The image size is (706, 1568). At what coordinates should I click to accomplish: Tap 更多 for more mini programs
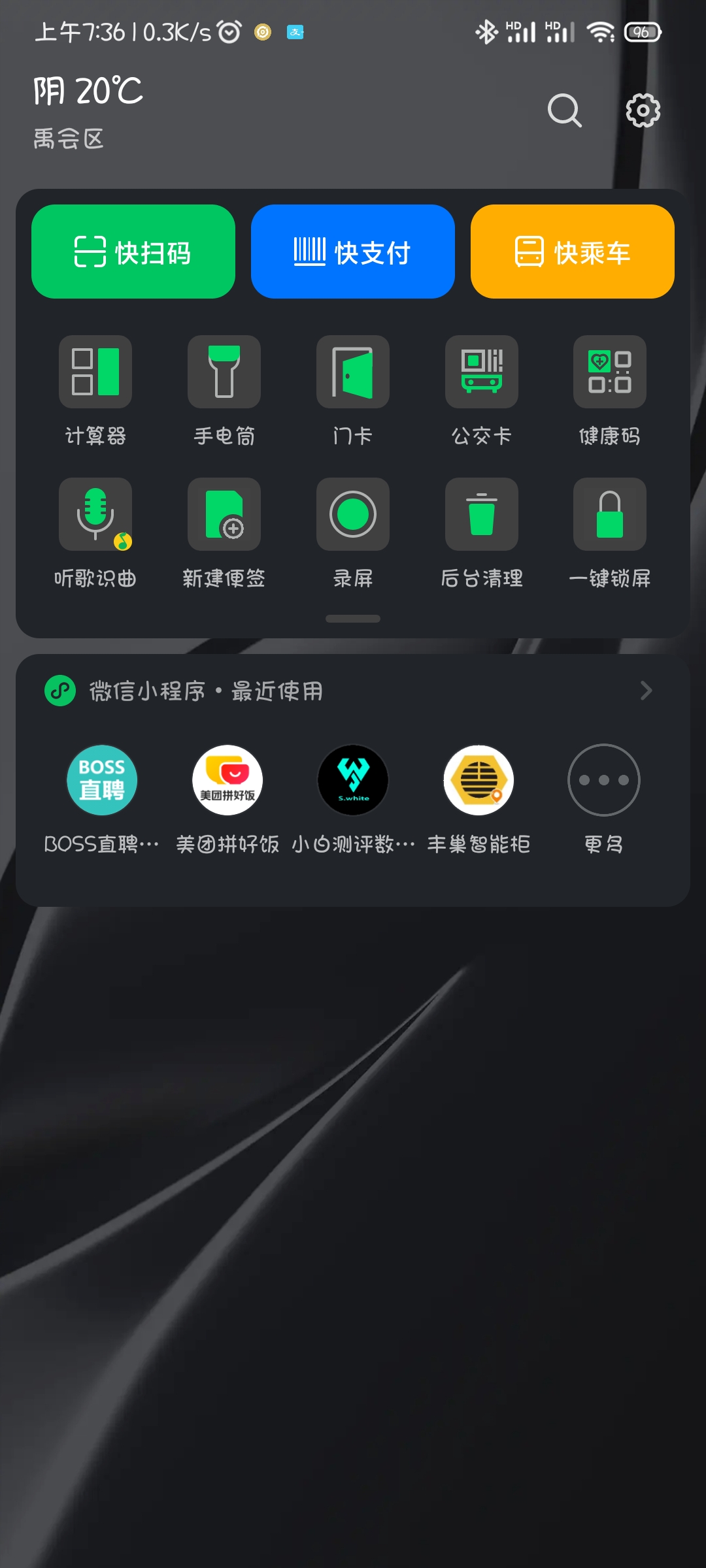(603, 780)
